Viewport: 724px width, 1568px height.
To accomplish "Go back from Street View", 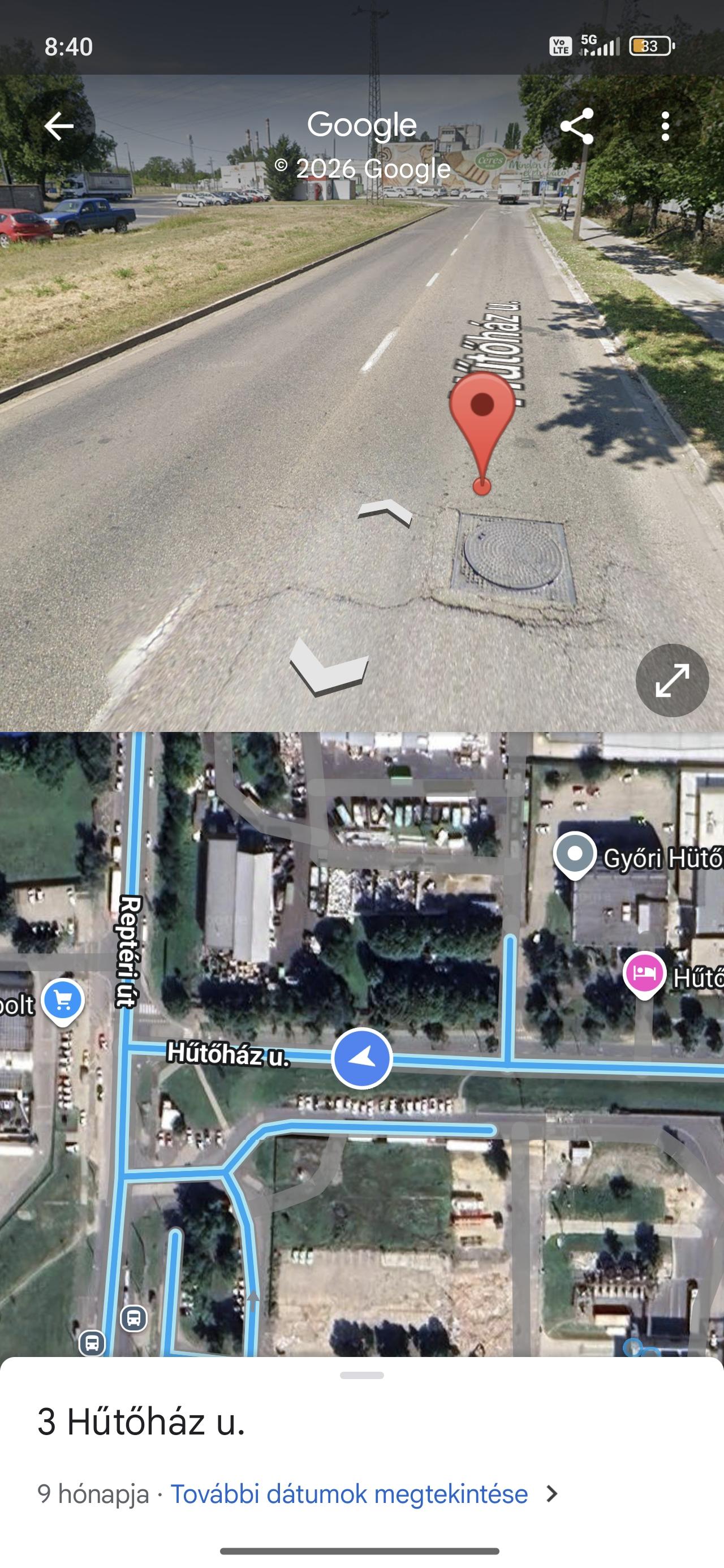I will [x=59, y=126].
